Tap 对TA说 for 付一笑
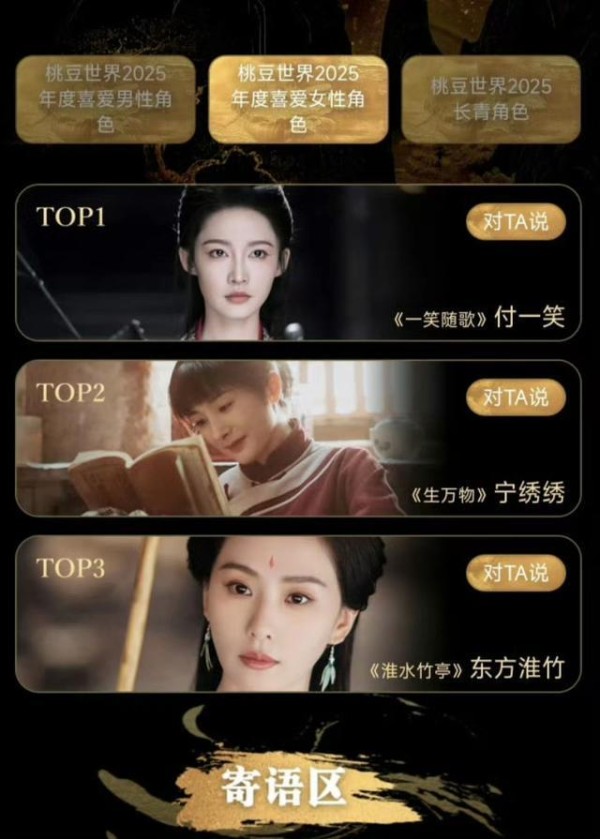 point(515,222)
